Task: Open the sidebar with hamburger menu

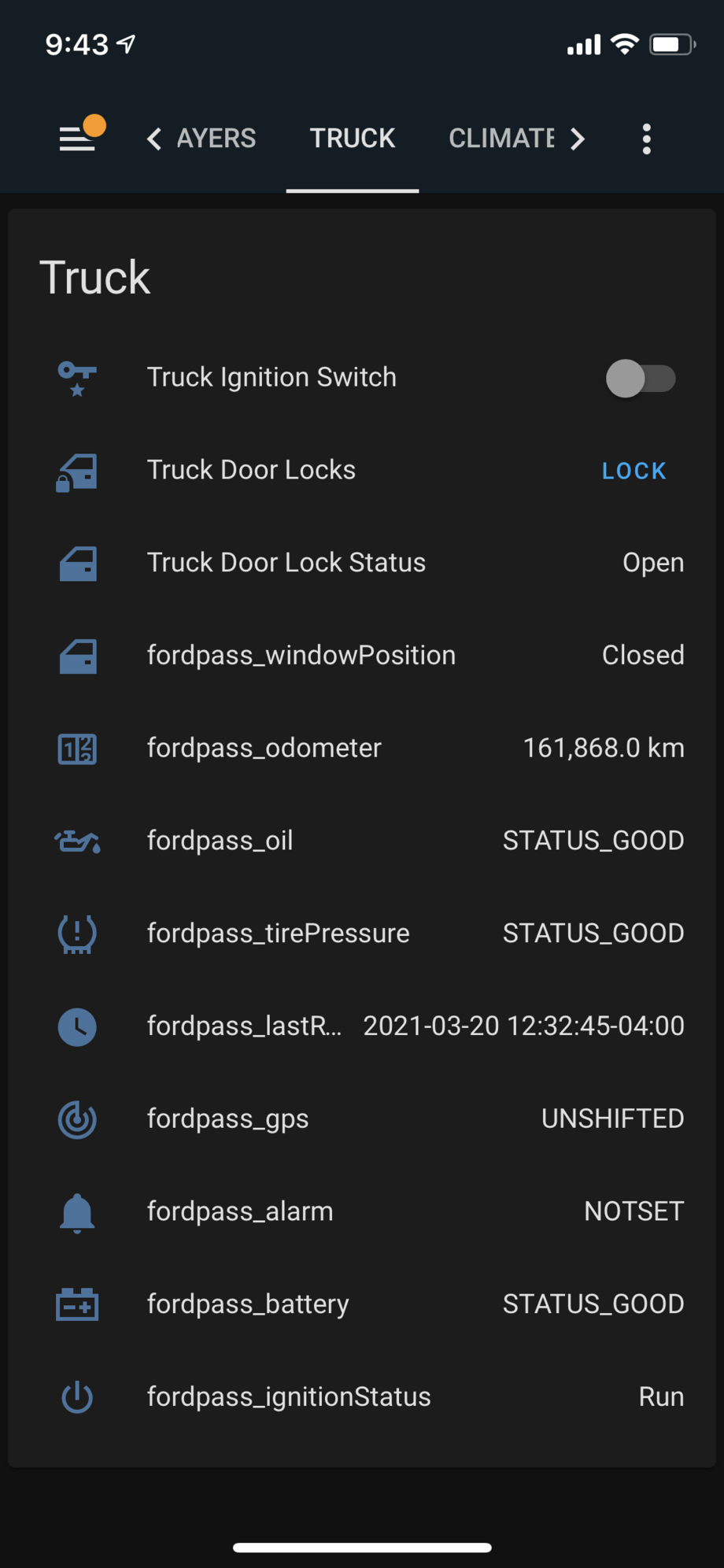Action: point(76,139)
